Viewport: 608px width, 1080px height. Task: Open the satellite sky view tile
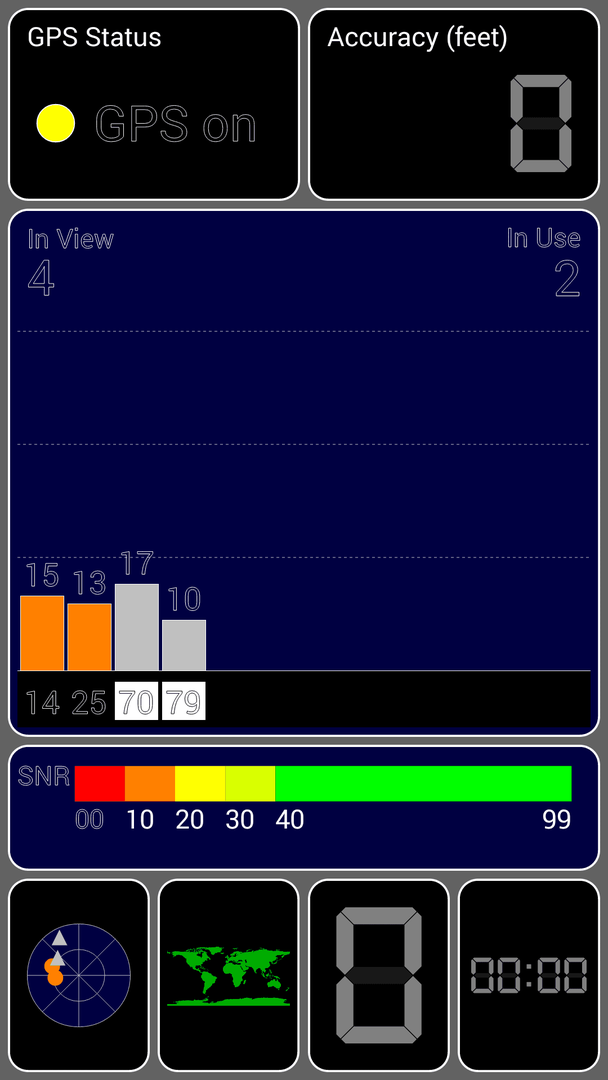click(x=78, y=975)
